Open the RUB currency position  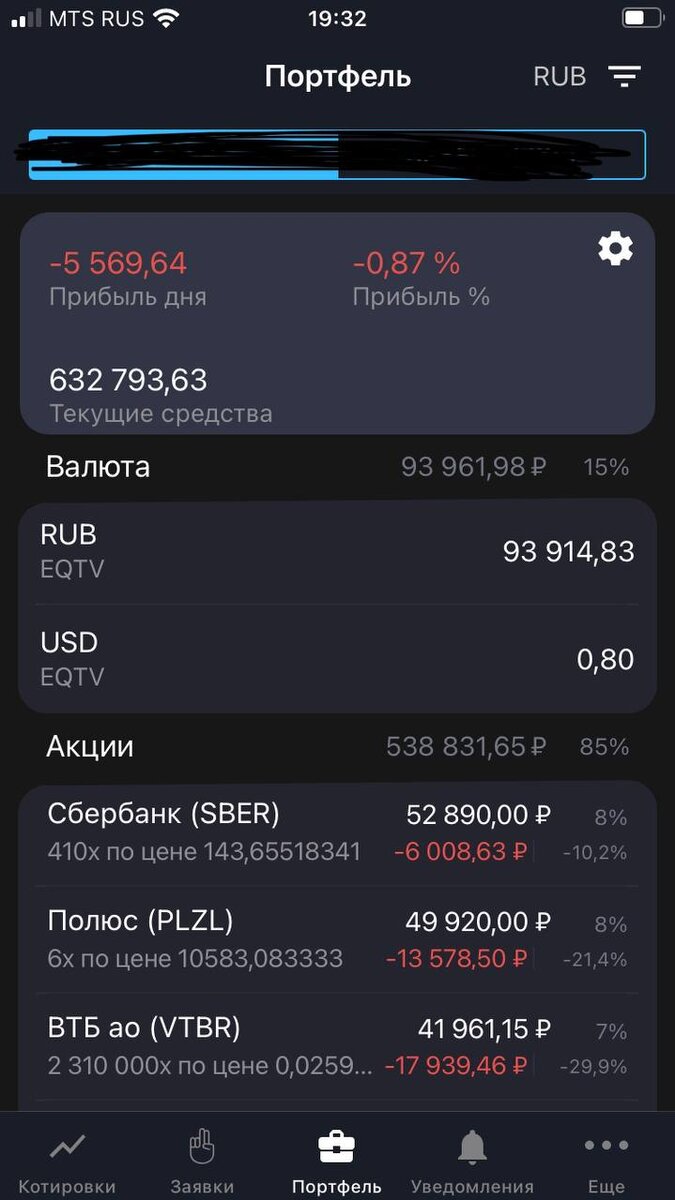pyautogui.click(x=337, y=551)
